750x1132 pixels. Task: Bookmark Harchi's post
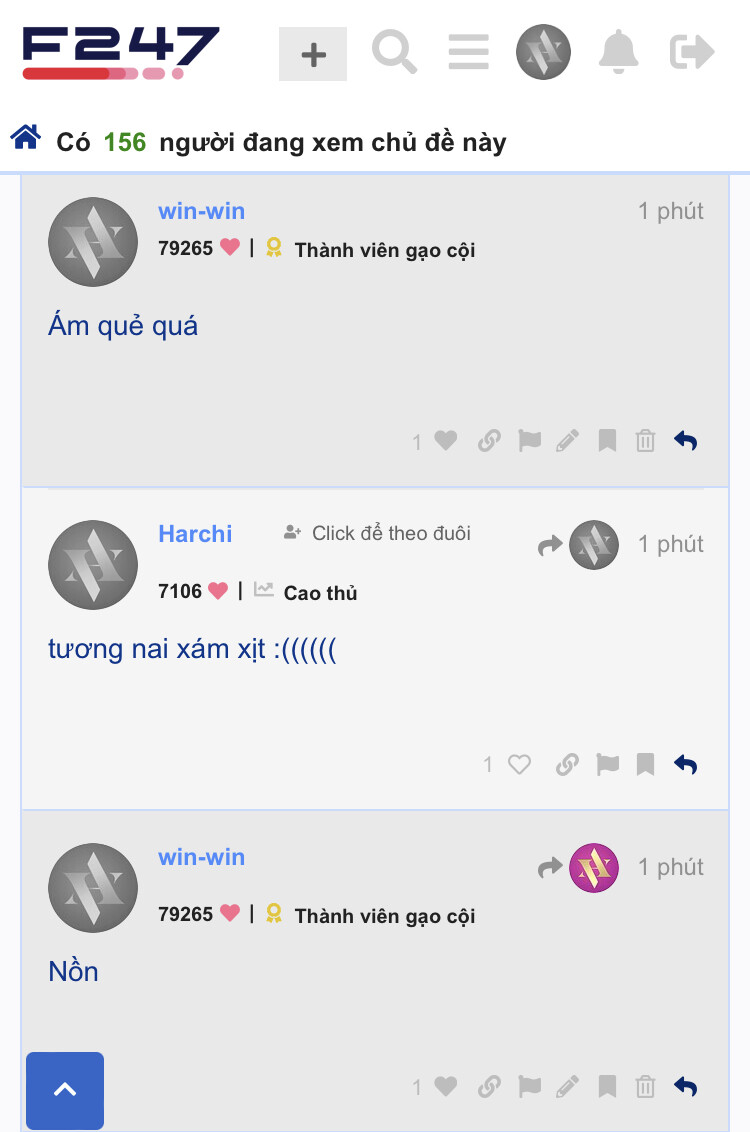click(646, 765)
